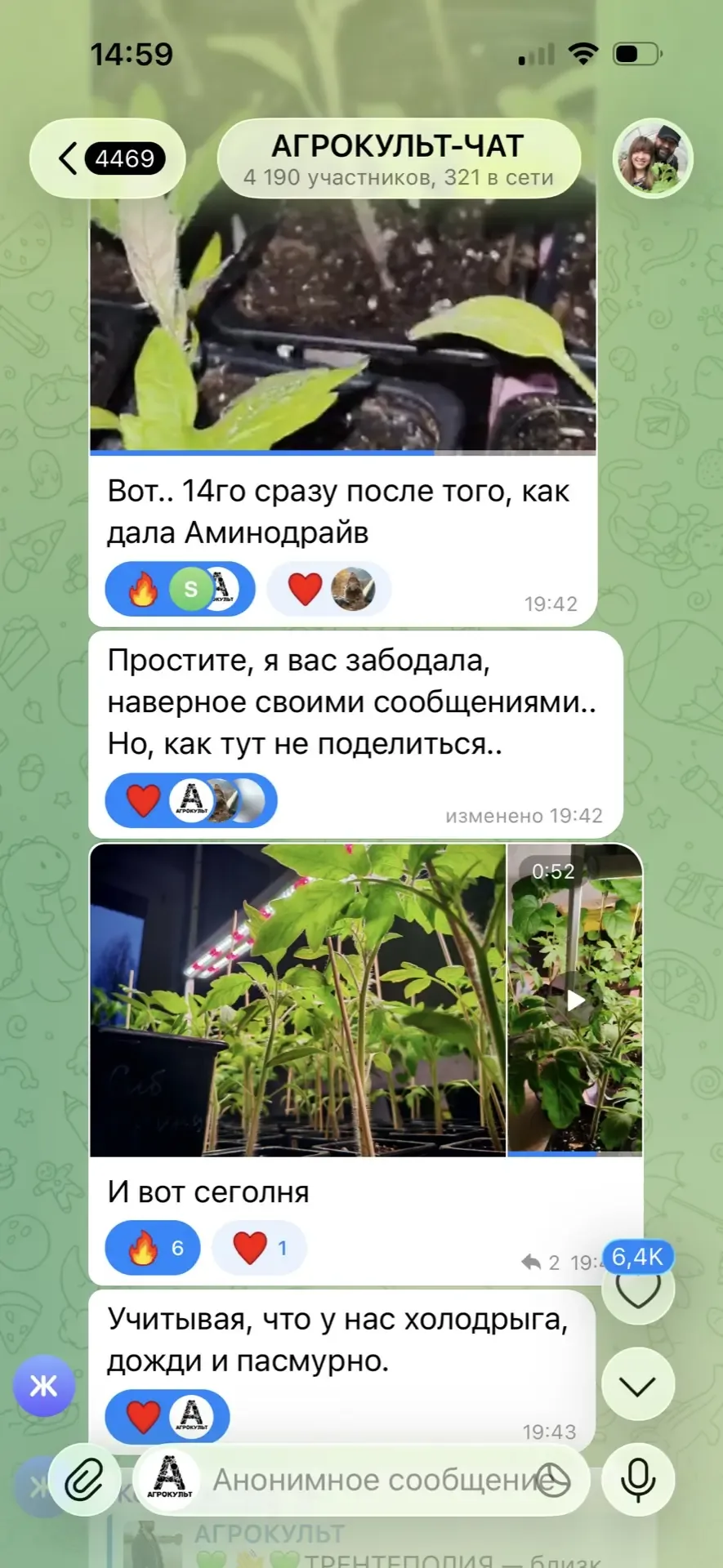Viewport: 723px width, 1568px height.
Task: Record a voice message
Action: (638, 1481)
